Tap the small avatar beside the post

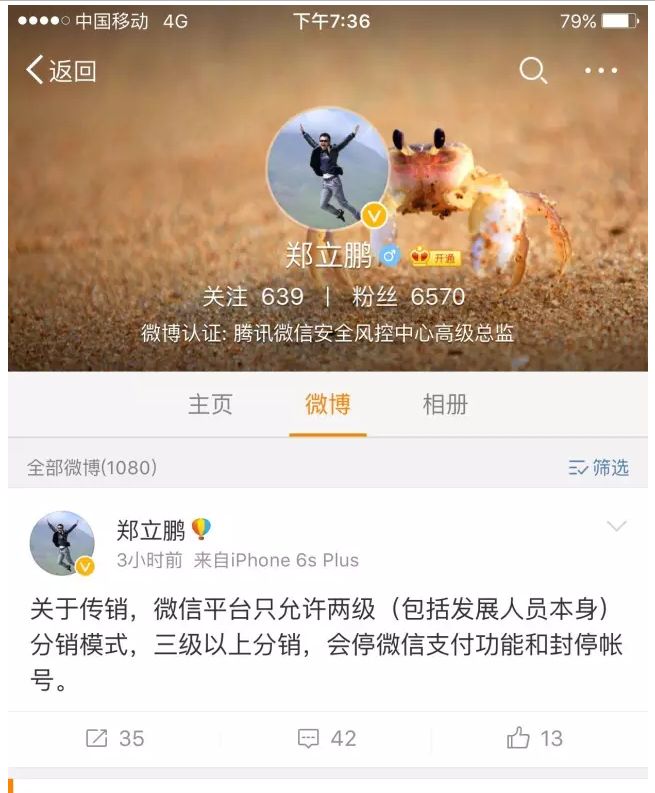click(x=62, y=544)
